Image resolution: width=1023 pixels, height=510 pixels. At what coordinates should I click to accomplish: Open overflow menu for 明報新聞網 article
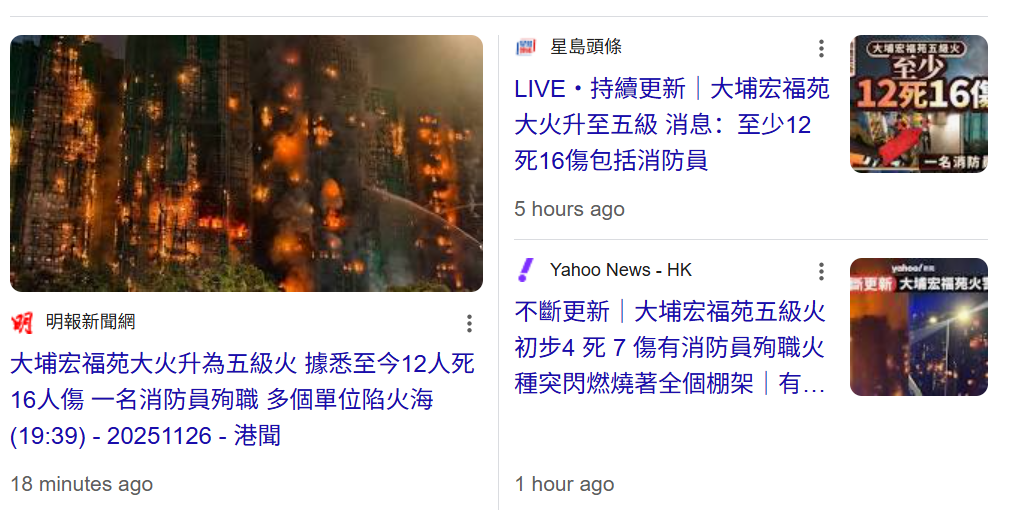469,323
